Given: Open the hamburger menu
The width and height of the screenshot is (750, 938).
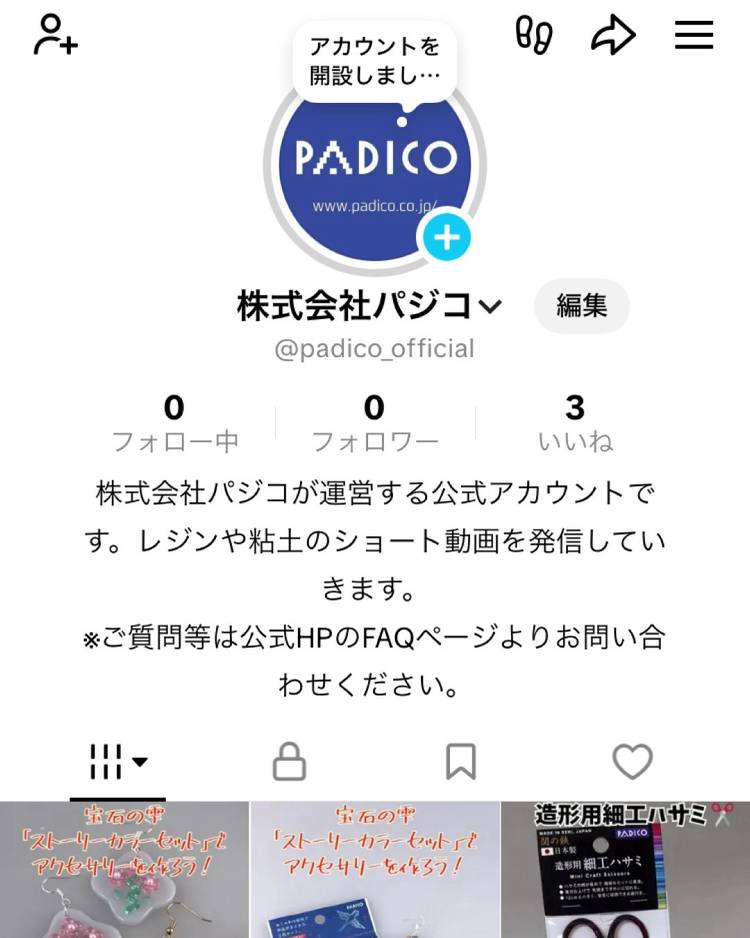Looking at the screenshot, I should (x=694, y=36).
